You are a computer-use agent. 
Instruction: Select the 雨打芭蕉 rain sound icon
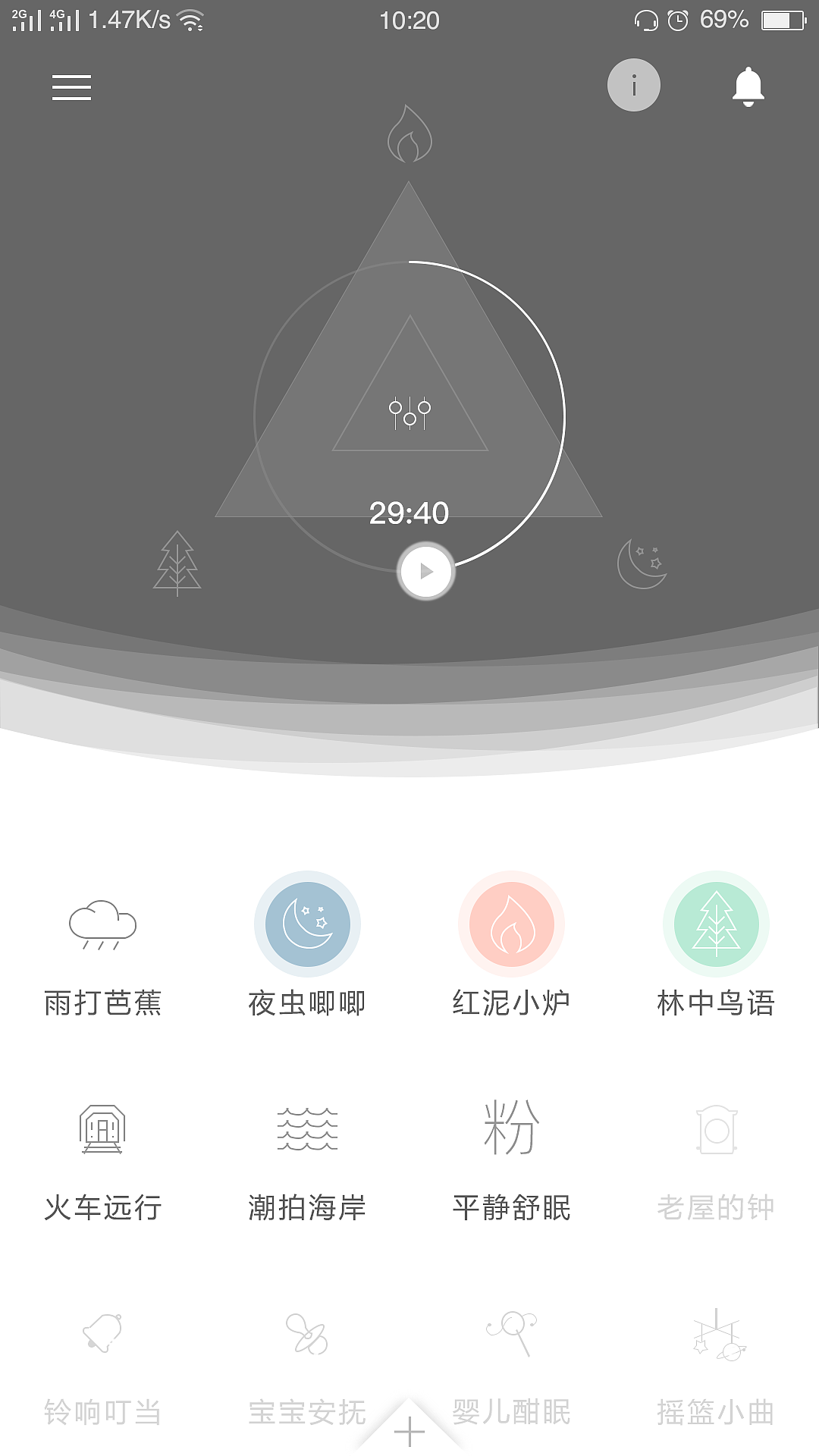pyautogui.click(x=102, y=924)
